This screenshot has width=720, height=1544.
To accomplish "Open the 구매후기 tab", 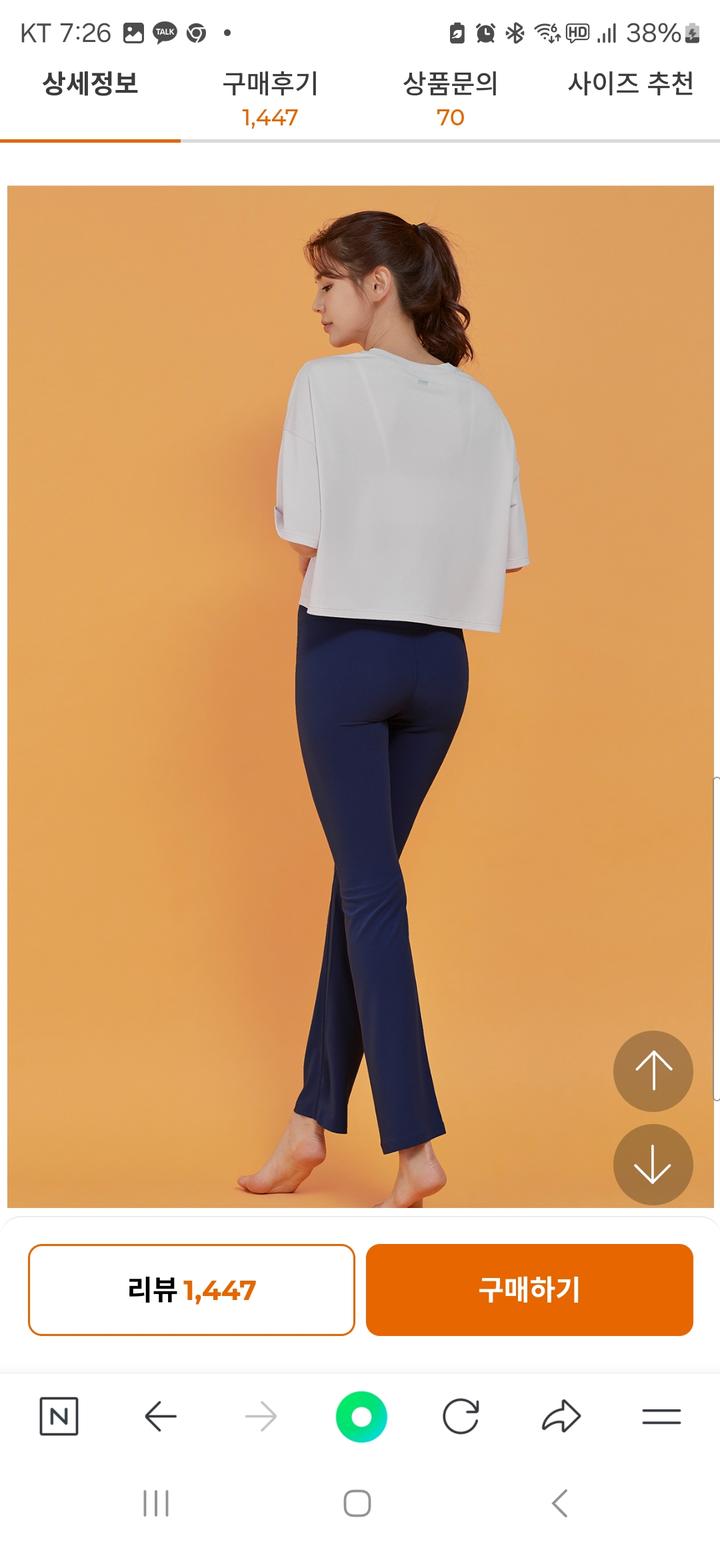I will tap(270, 99).
